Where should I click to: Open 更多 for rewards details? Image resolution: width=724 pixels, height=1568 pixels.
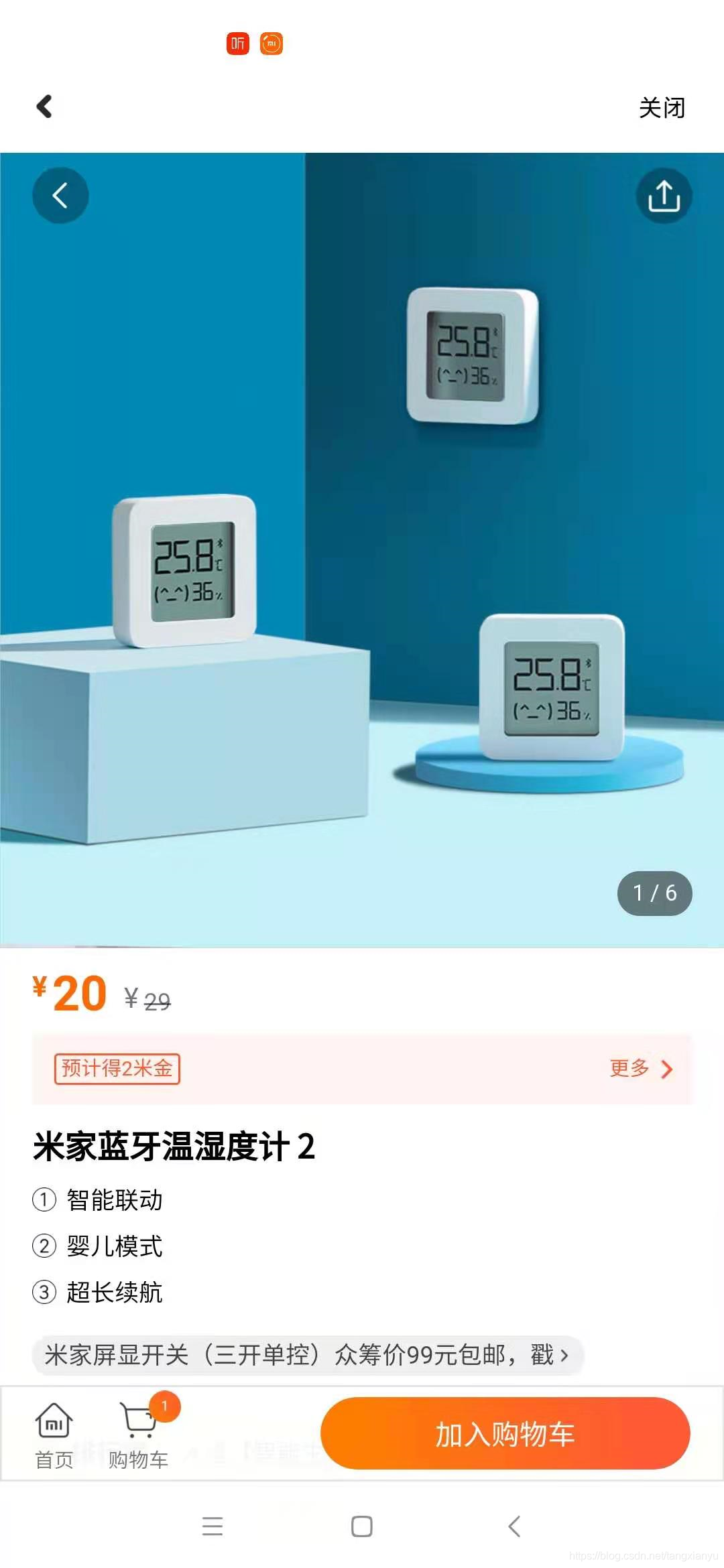pos(640,1068)
